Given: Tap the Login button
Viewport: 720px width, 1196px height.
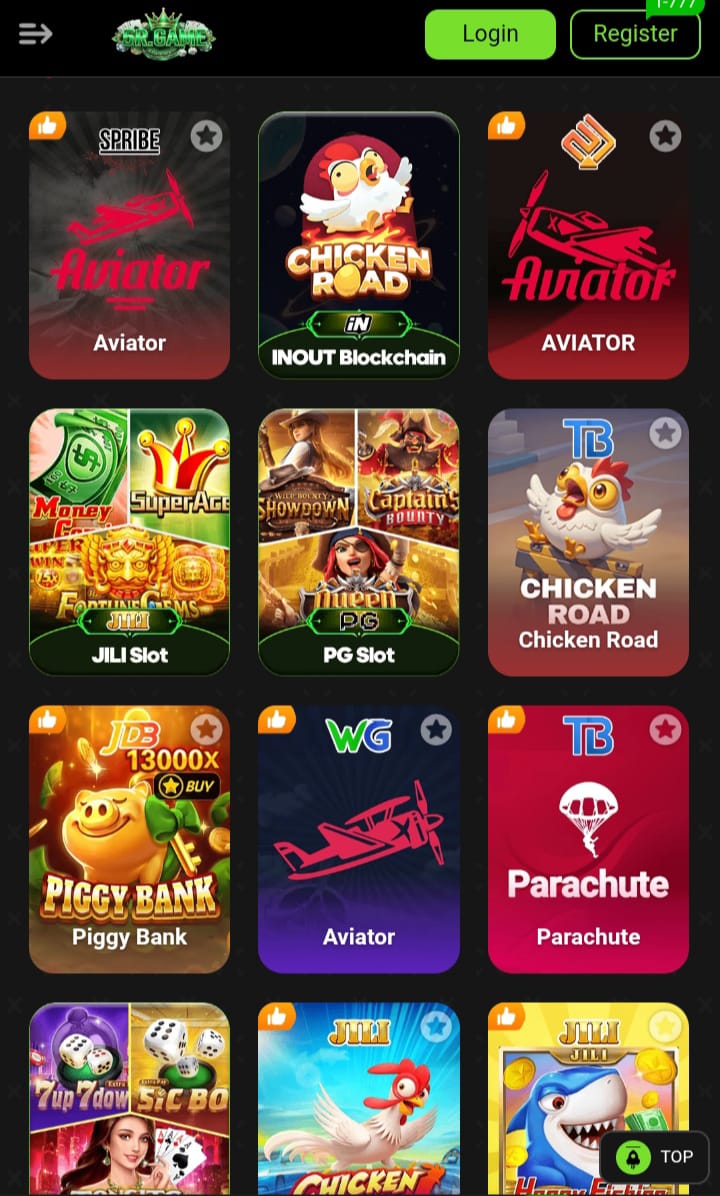Looking at the screenshot, I should point(490,34).
